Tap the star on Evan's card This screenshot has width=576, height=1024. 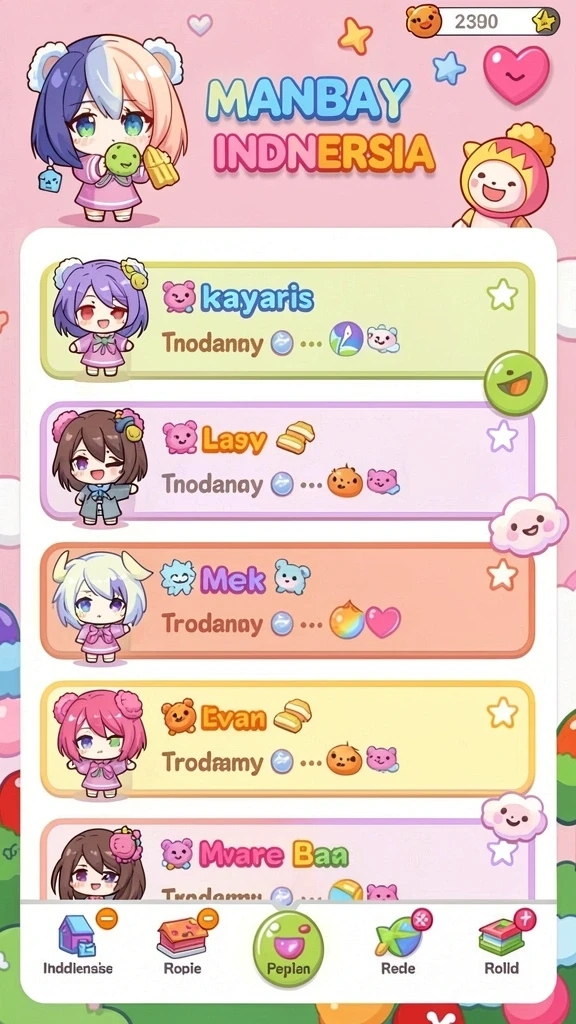click(x=502, y=712)
